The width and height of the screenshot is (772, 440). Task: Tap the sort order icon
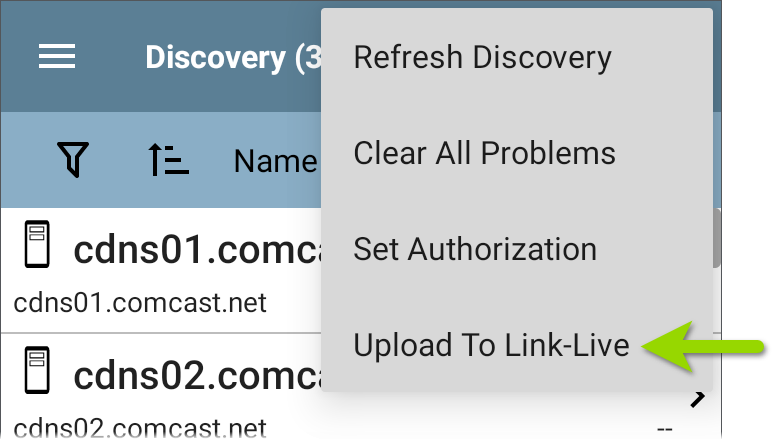tap(169, 160)
